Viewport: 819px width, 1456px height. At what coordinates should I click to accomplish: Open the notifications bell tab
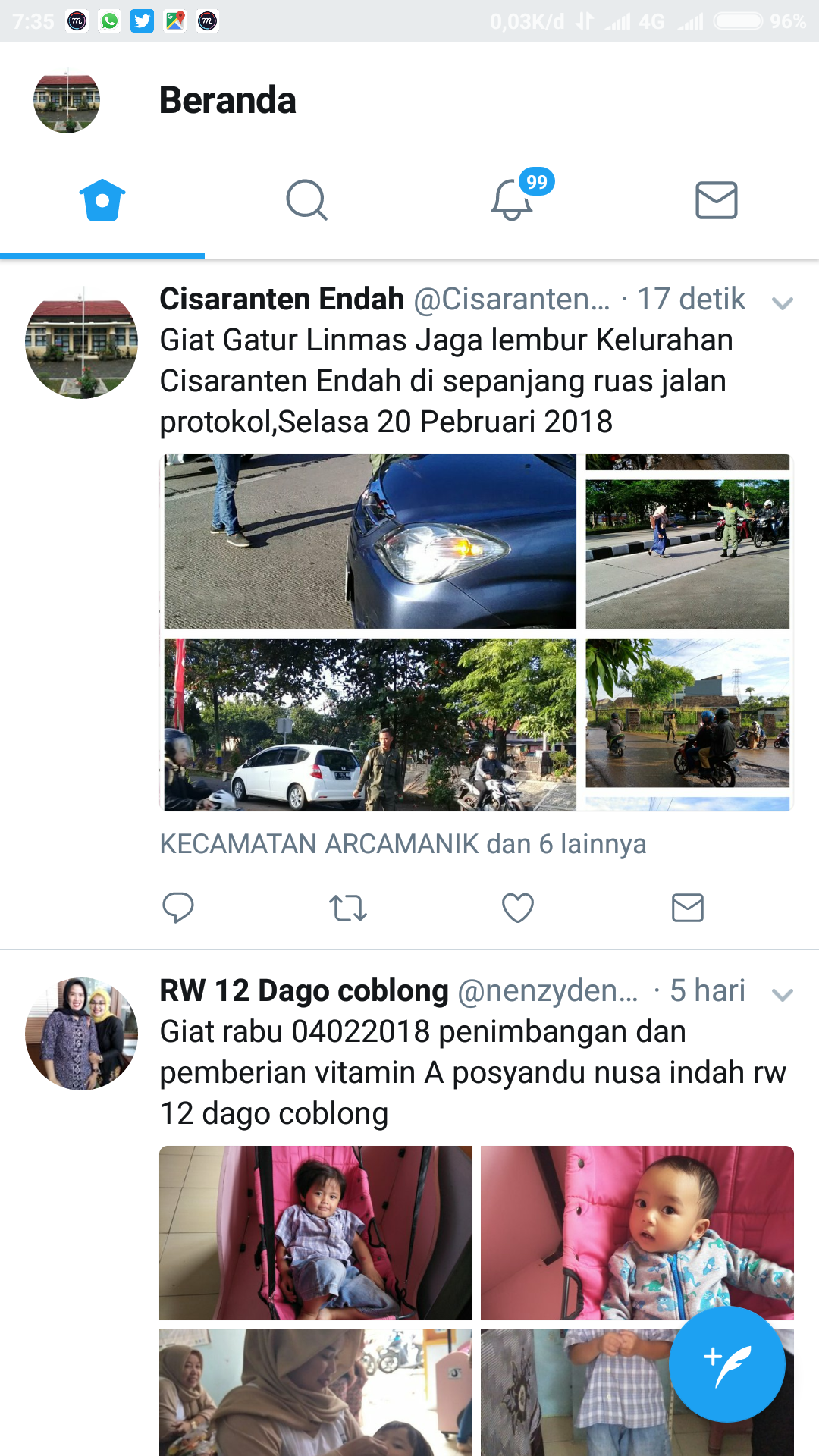513,201
